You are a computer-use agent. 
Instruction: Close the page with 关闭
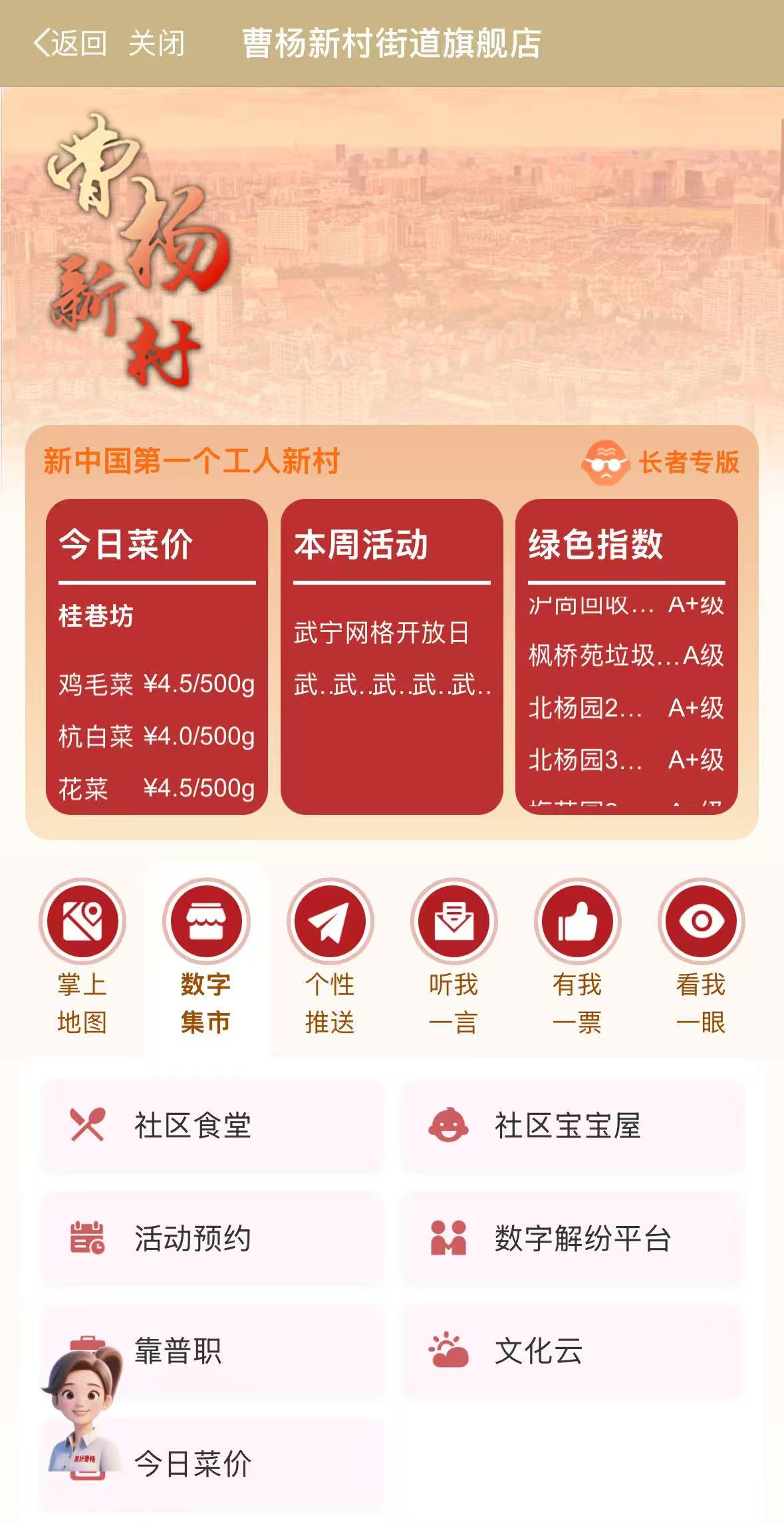(x=156, y=43)
